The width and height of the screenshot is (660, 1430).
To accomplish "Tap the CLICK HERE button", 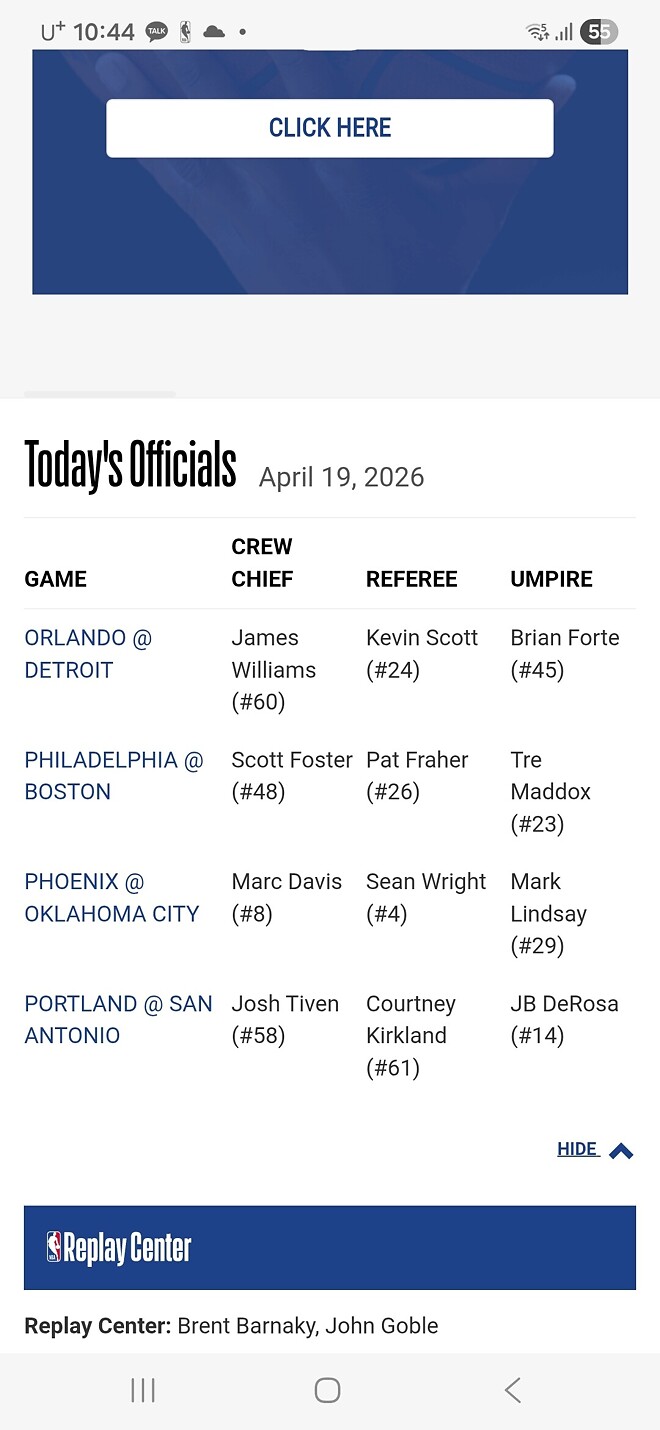I will click(329, 128).
